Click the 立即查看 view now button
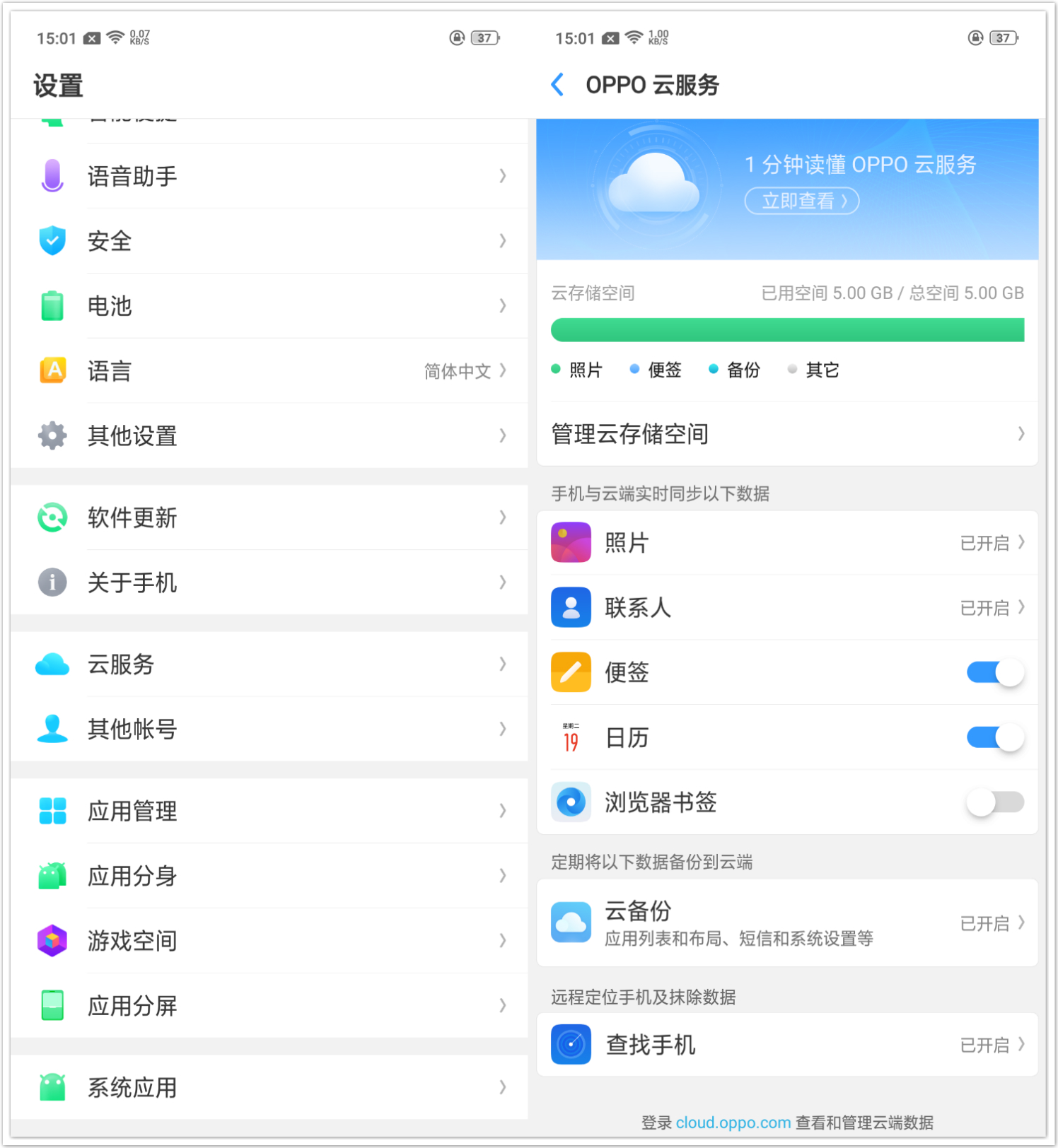This screenshot has height=1148, width=1058. [x=801, y=201]
